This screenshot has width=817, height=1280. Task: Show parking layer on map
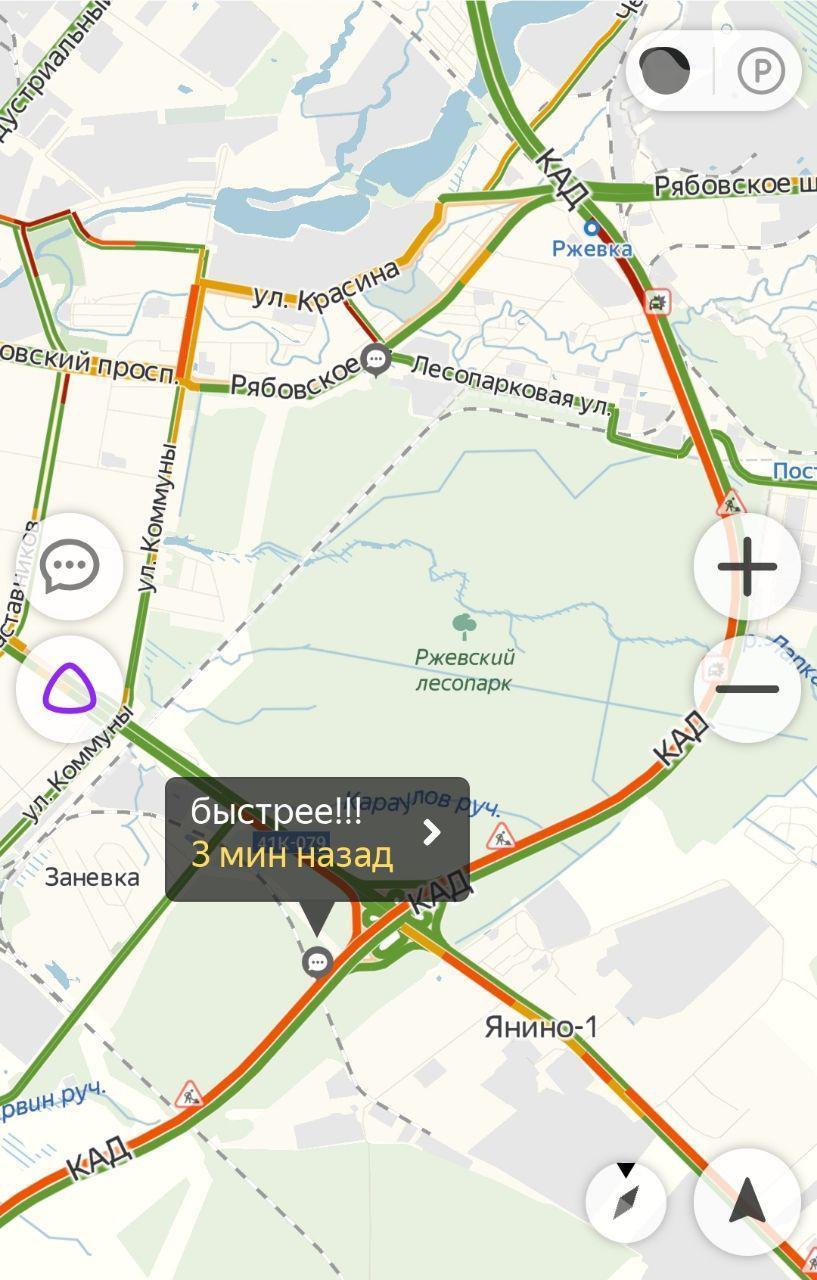click(761, 71)
